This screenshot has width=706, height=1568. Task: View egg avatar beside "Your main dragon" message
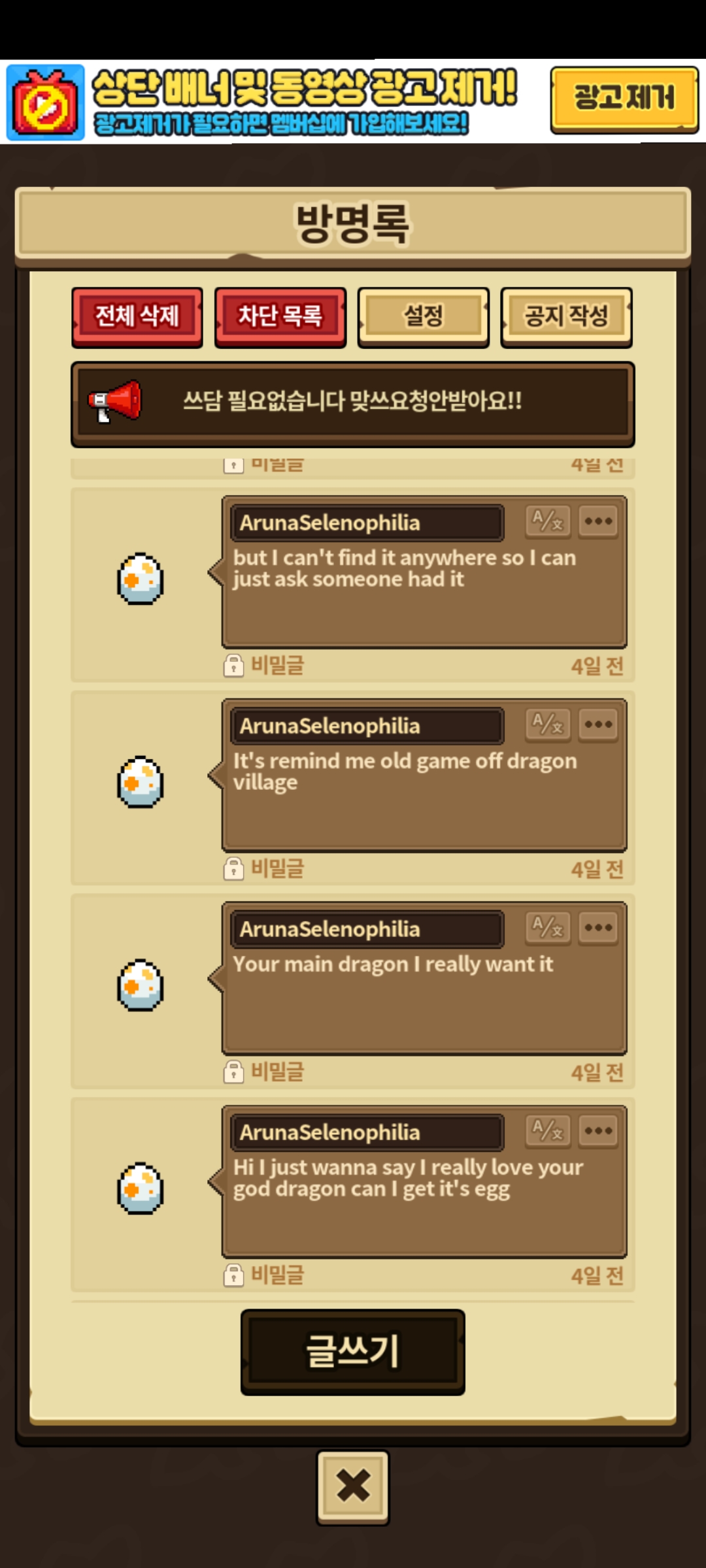[x=140, y=985]
